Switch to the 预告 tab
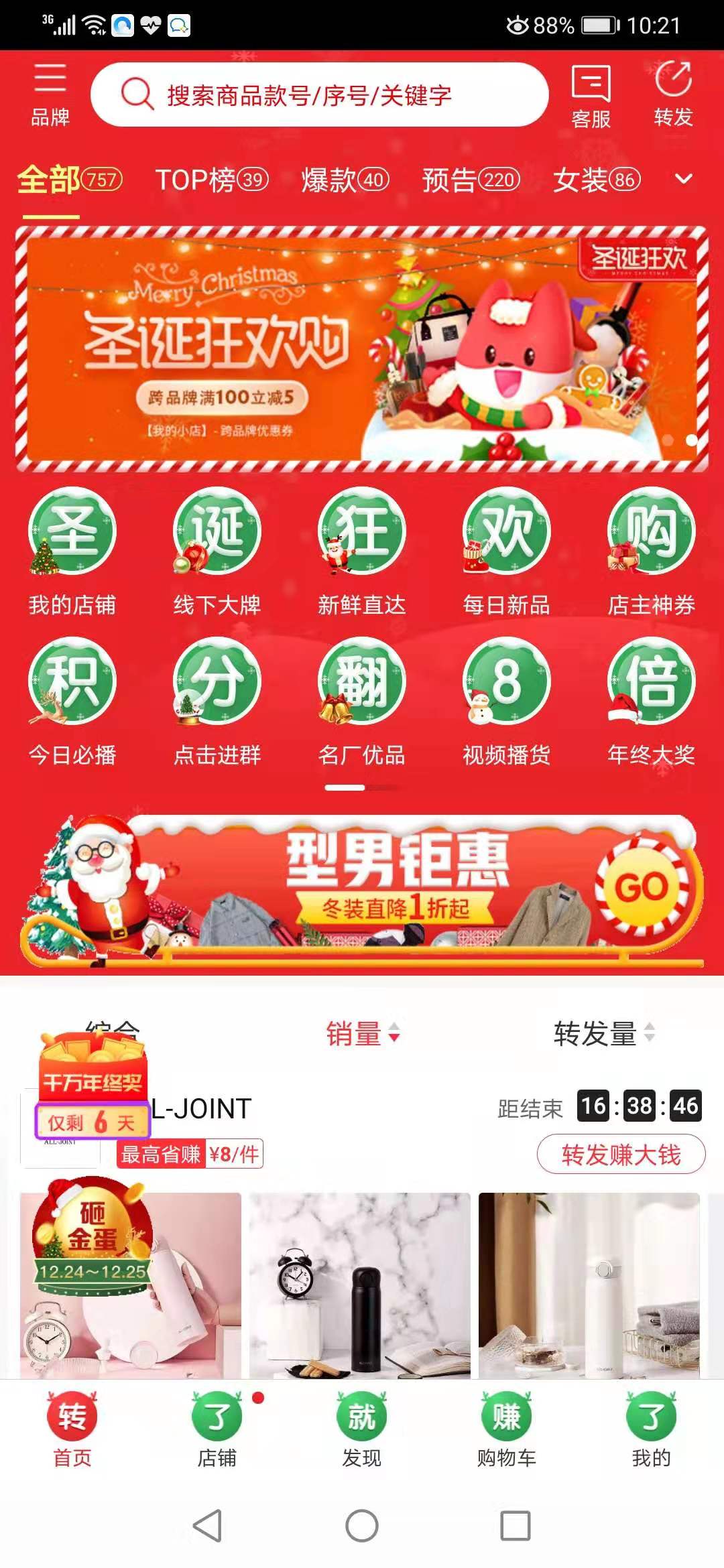The width and height of the screenshot is (724, 1568). 471,180
